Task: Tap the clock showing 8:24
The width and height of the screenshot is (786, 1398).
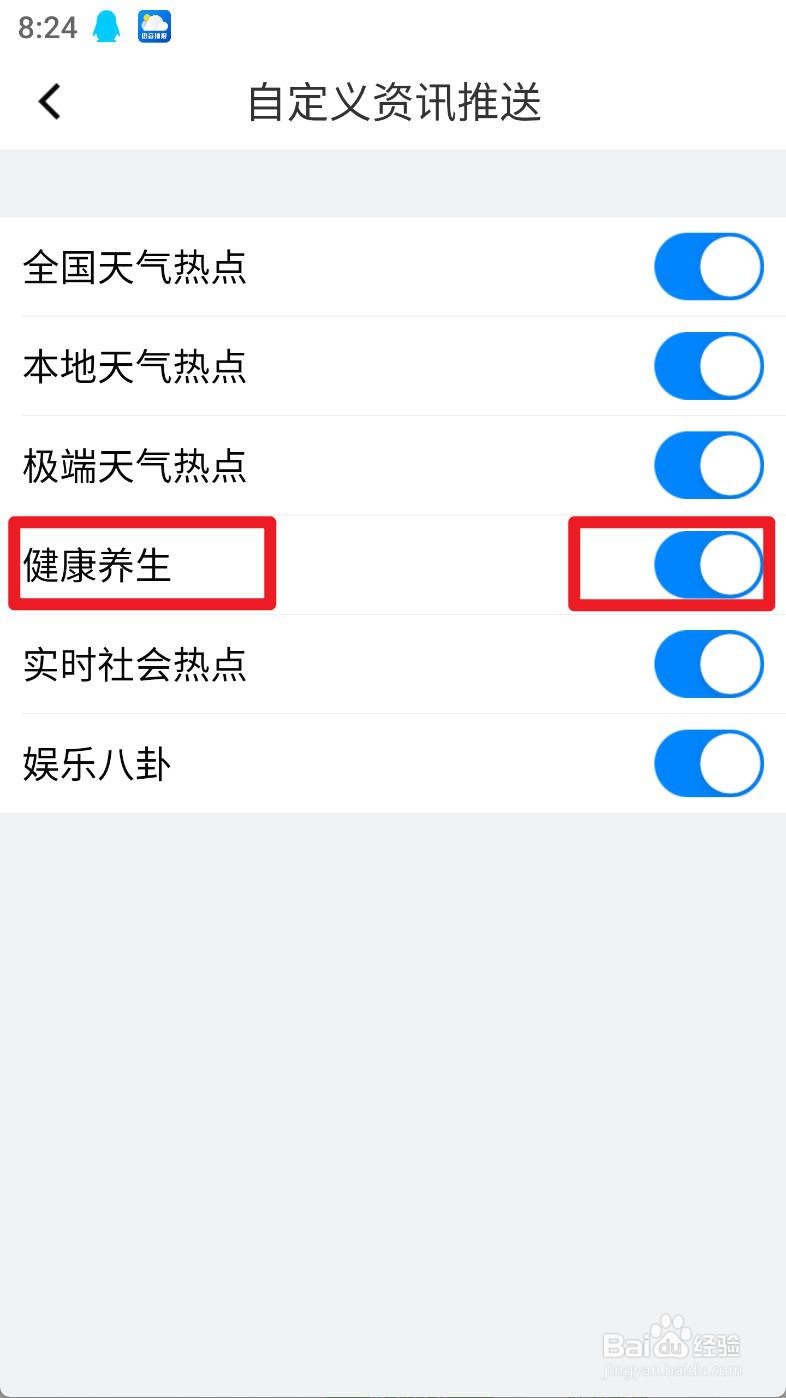Action: coord(45,25)
